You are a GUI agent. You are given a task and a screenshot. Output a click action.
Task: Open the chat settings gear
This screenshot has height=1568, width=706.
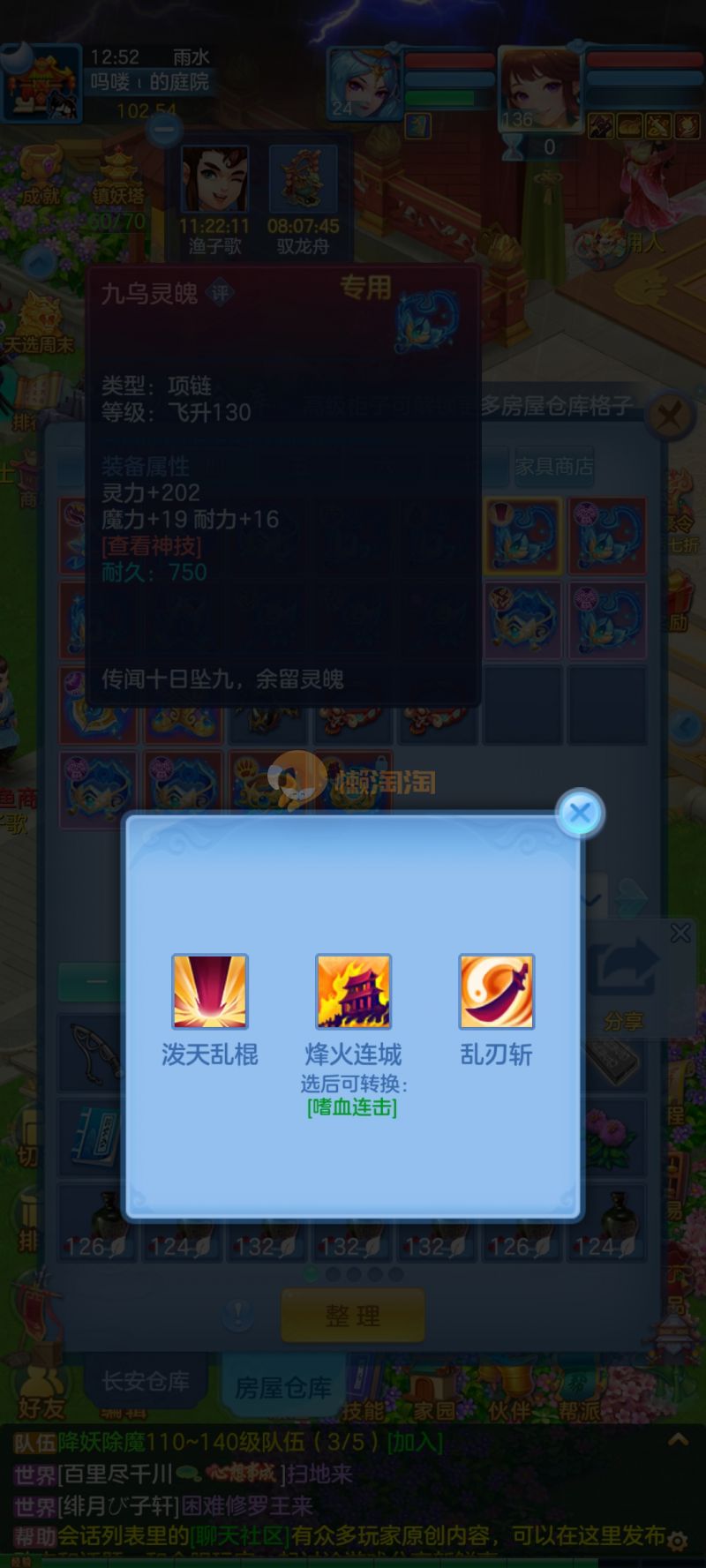tap(678, 1541)
